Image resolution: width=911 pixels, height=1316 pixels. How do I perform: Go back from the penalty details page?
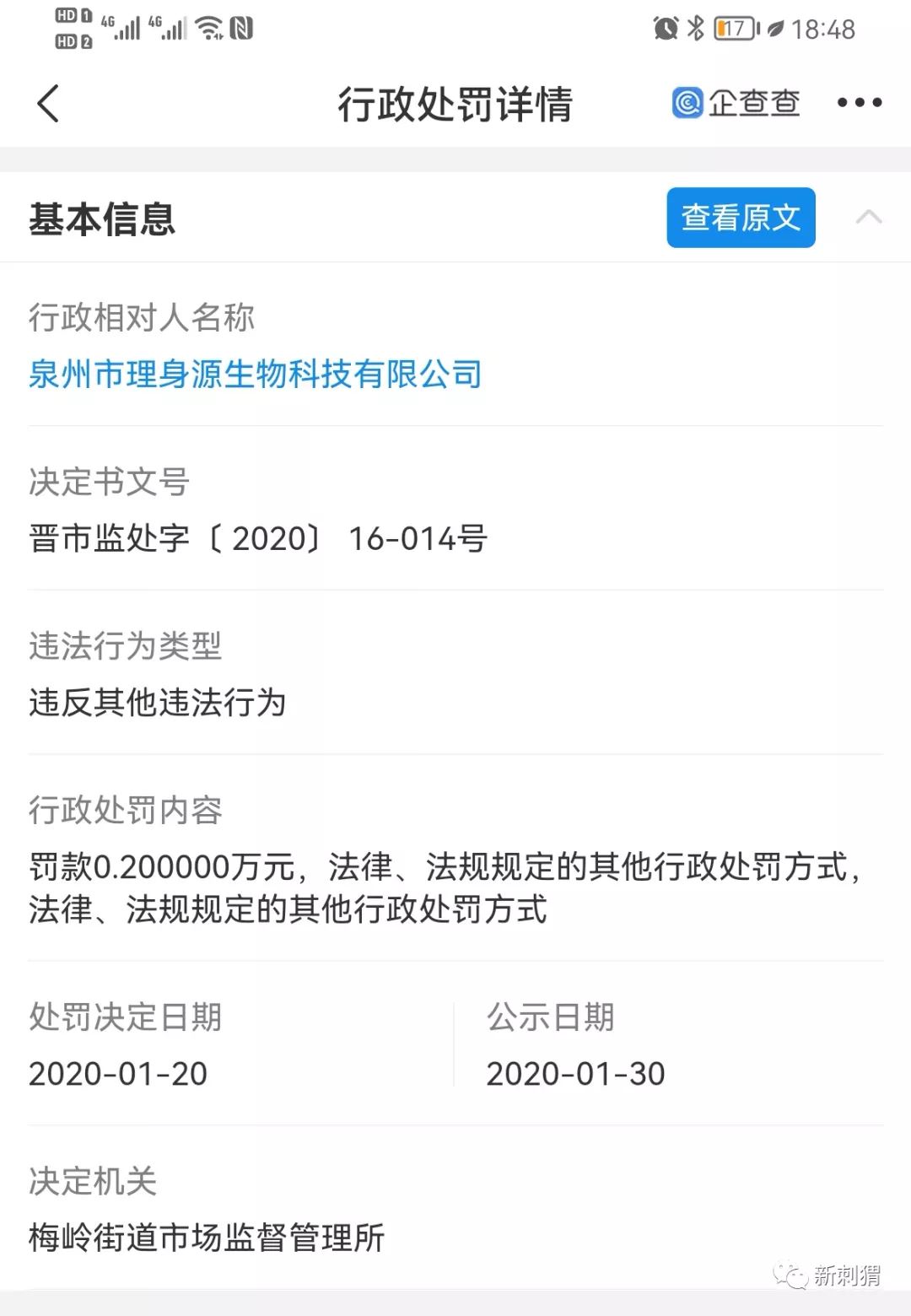(49, 104)
